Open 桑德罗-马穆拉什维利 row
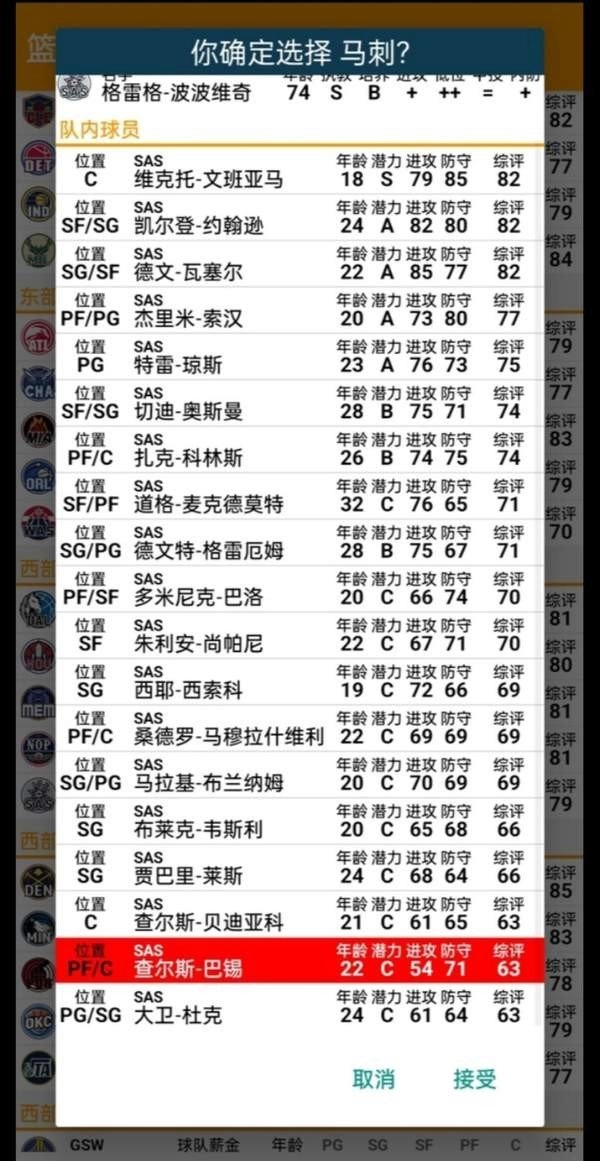The width and height of the screenshot is (600, 1161). click(299, 728)
